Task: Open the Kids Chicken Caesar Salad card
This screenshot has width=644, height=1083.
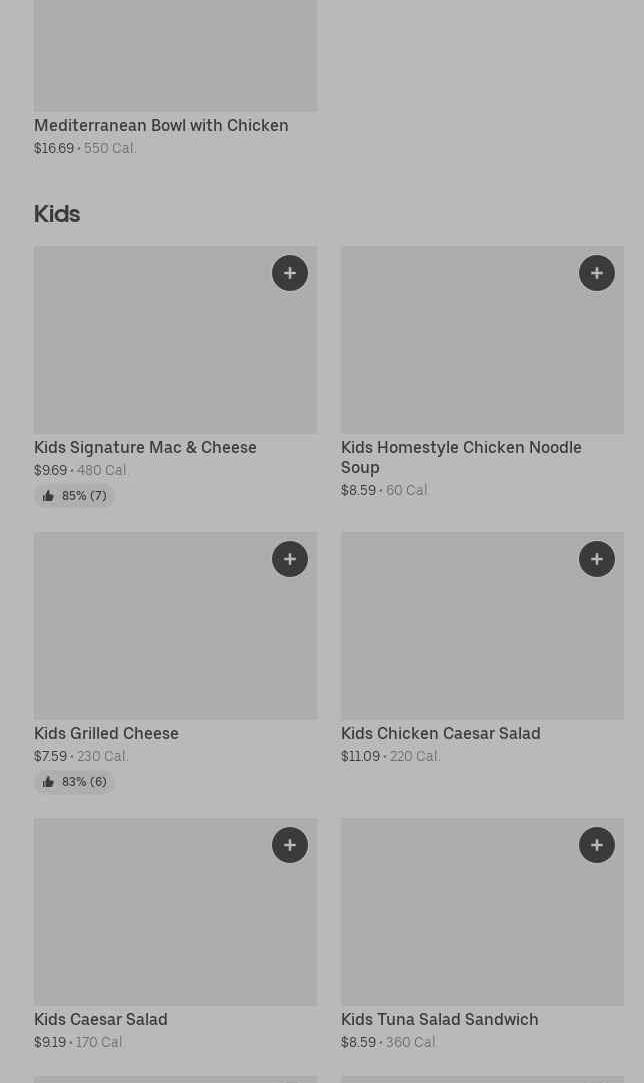Action: coord(440,733)
